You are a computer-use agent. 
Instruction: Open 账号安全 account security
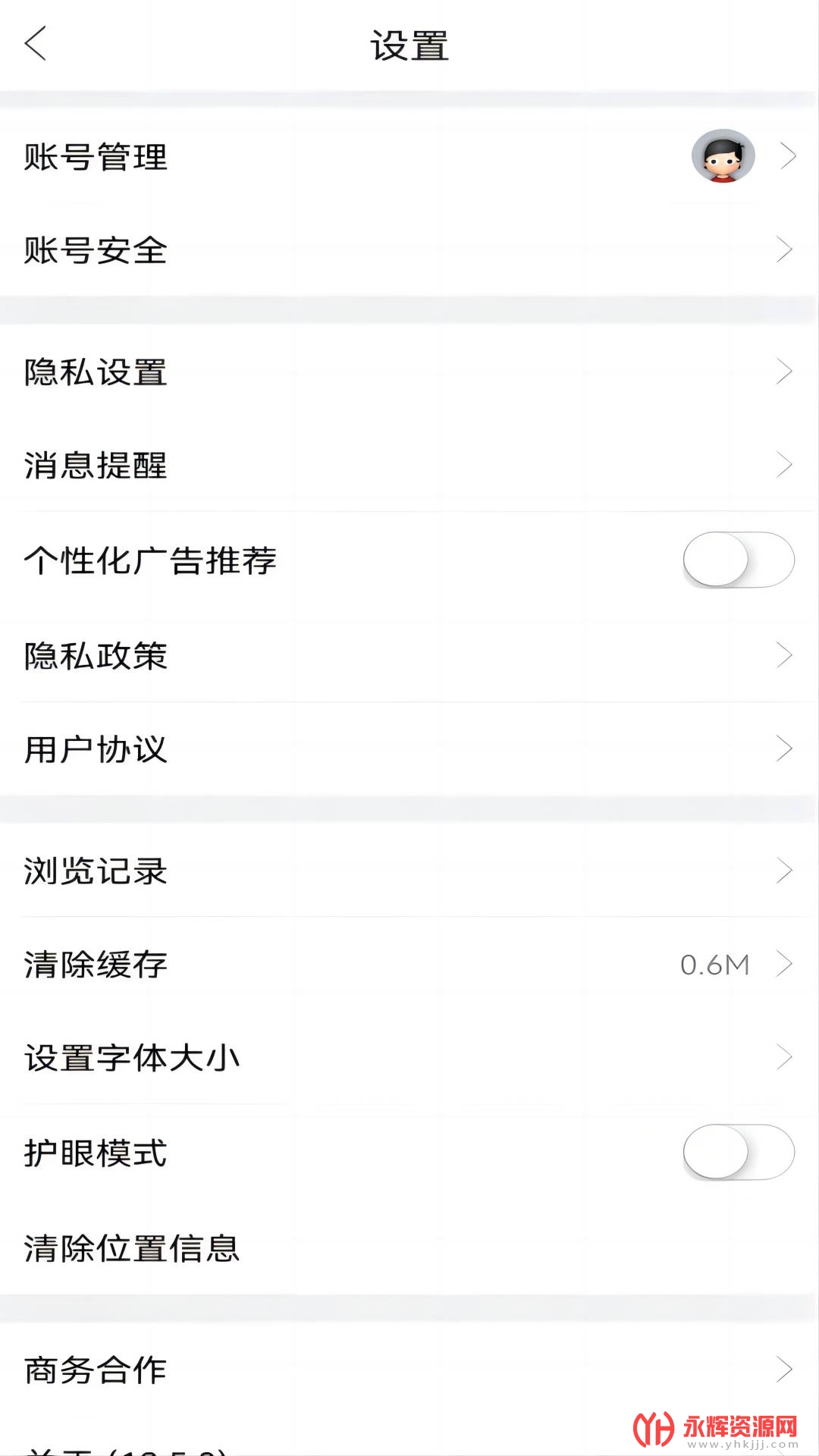pyautogui.click(x=409, y=250)
